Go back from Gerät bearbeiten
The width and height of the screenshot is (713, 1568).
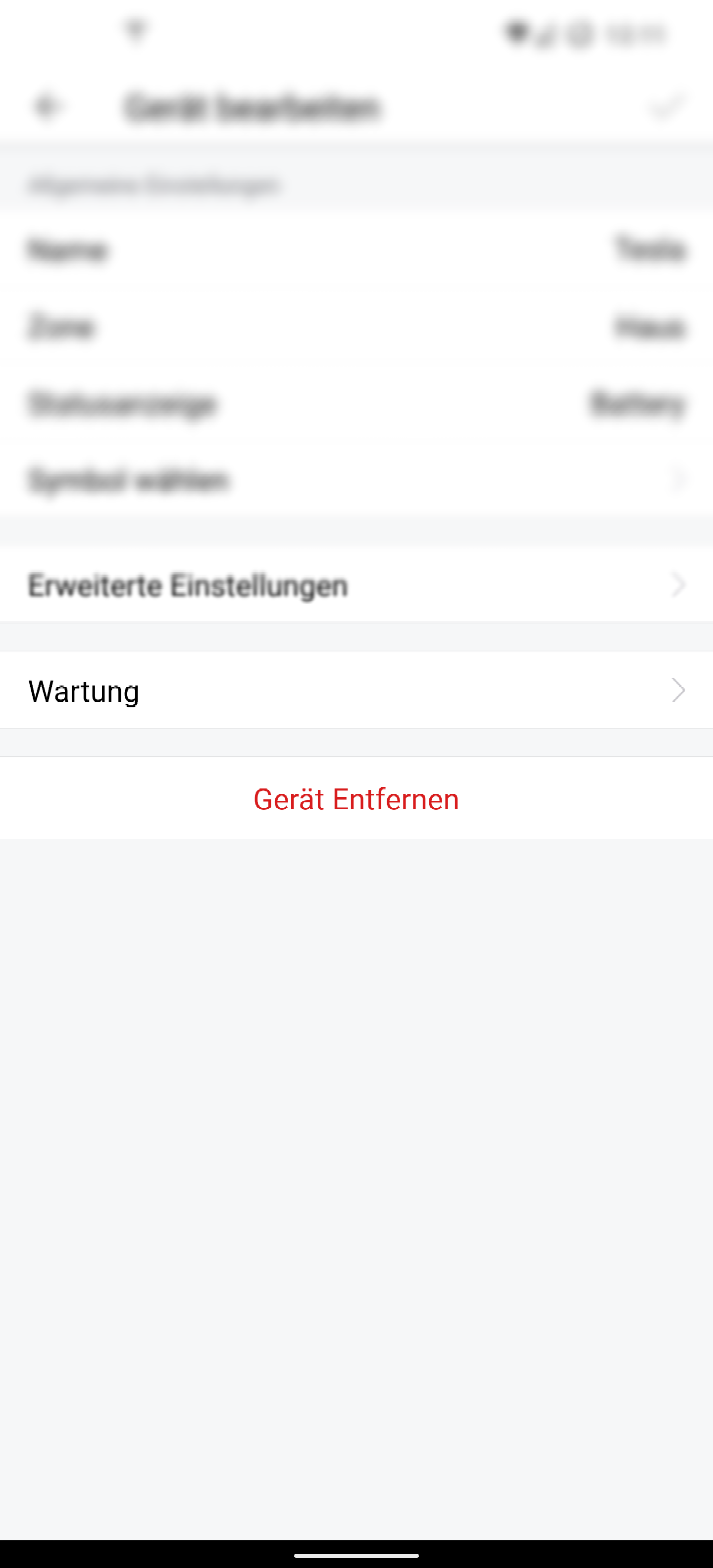point(47,107)
